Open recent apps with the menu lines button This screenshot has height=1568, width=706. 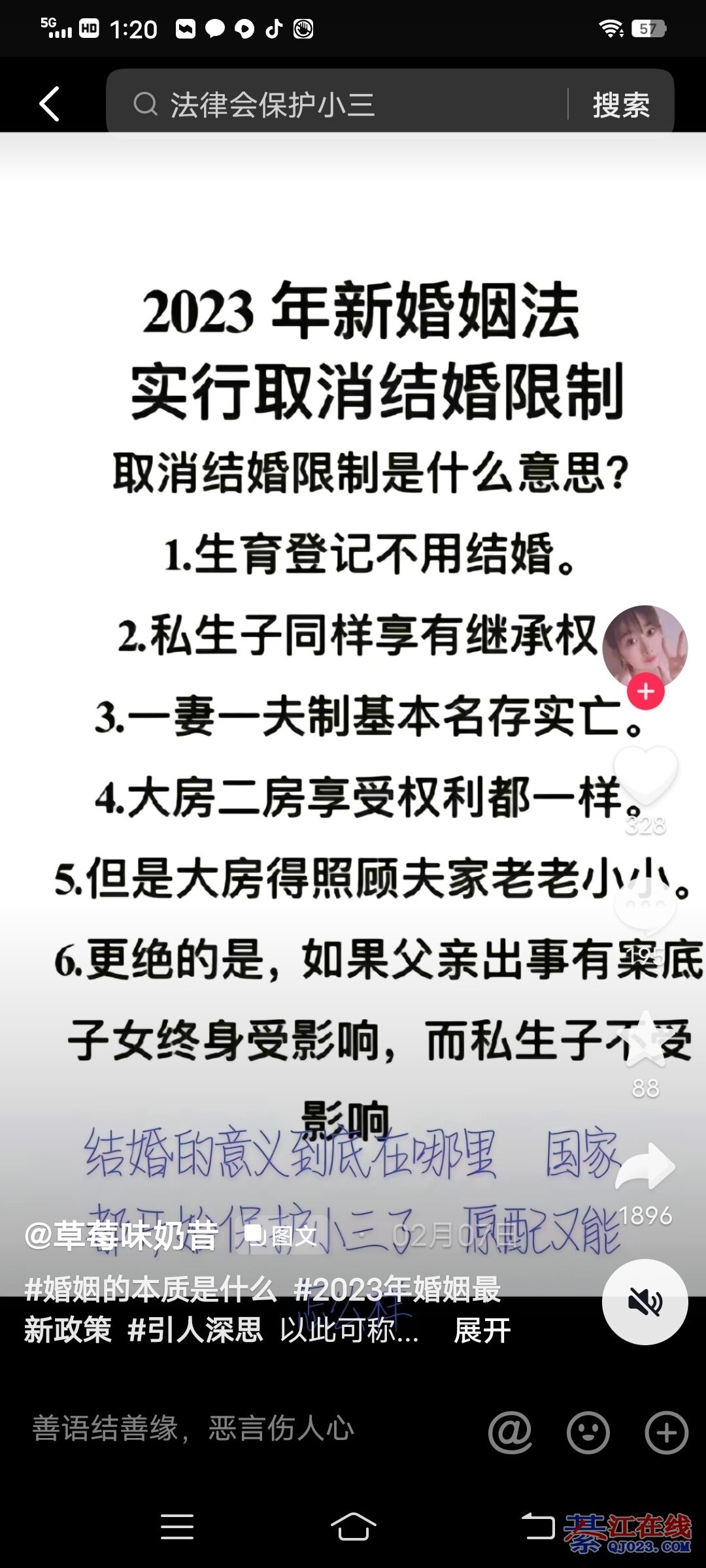[177, 1527]
